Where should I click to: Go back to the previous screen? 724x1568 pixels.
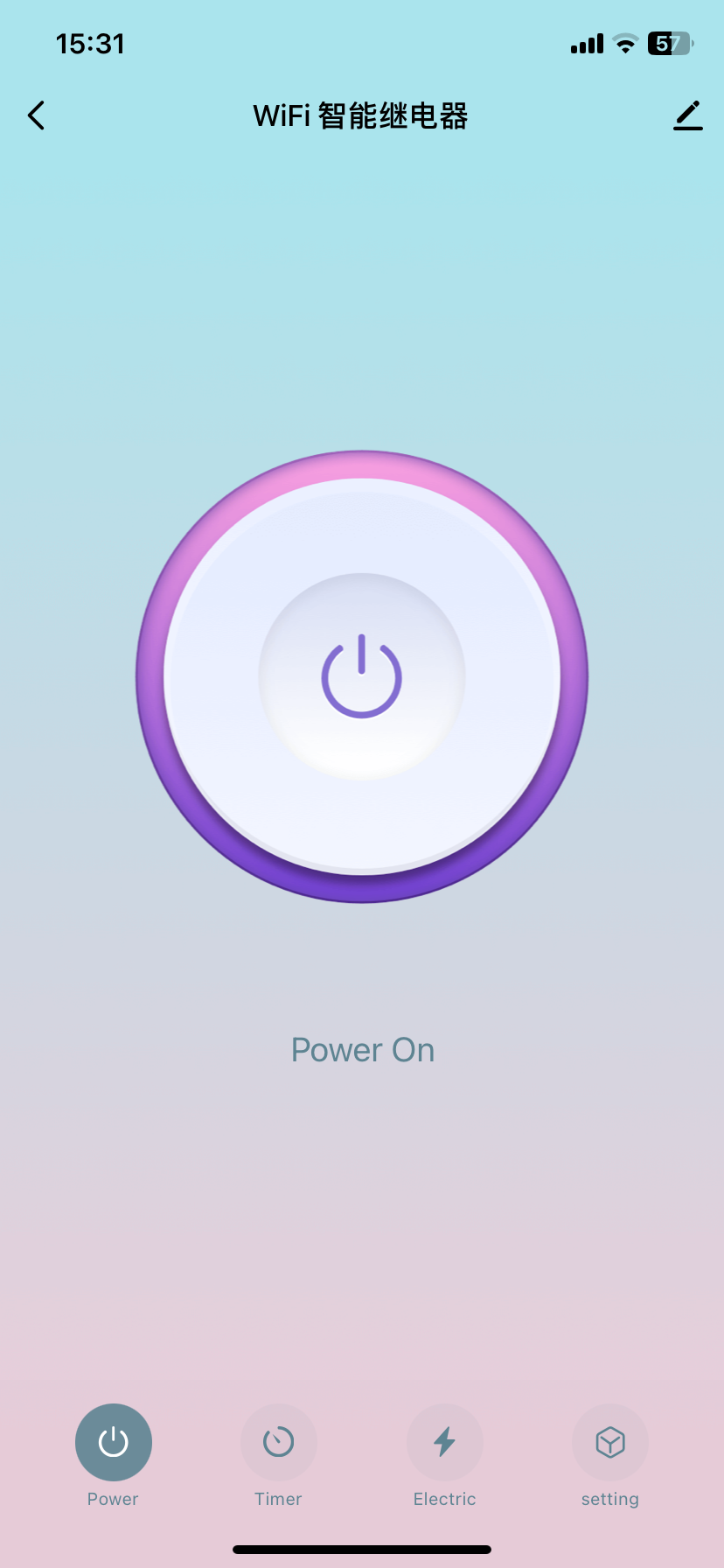[x=37, y=115]
